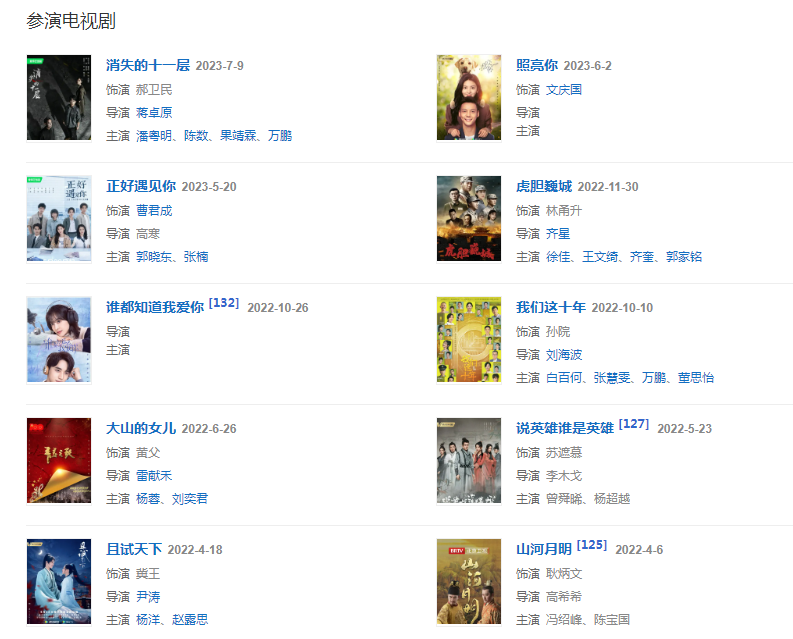
Task: Open the 消失的十一层 series page
Action: [147, 66]
